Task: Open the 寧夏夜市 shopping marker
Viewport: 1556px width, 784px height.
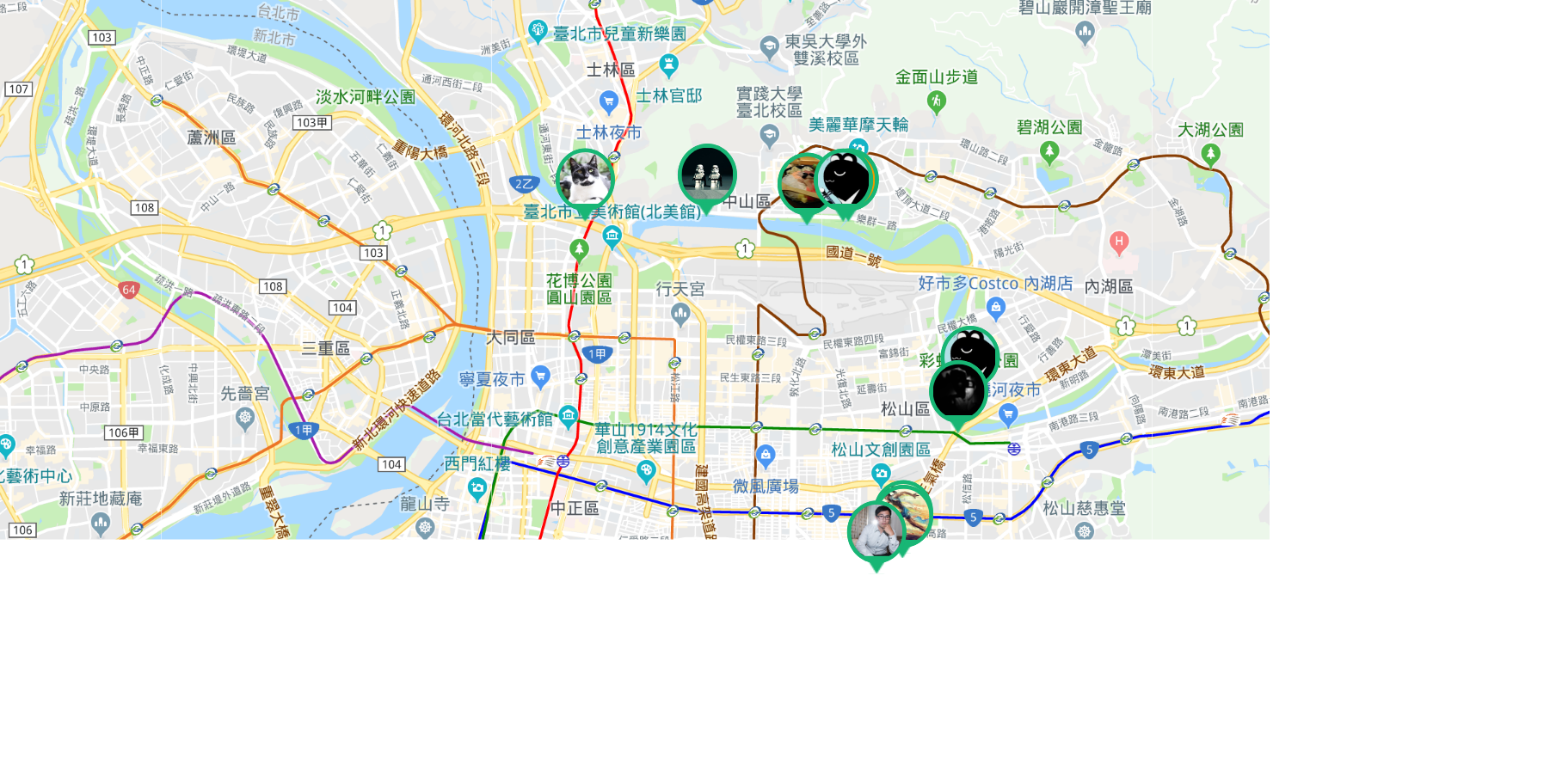Action: [x=540, y=375]
